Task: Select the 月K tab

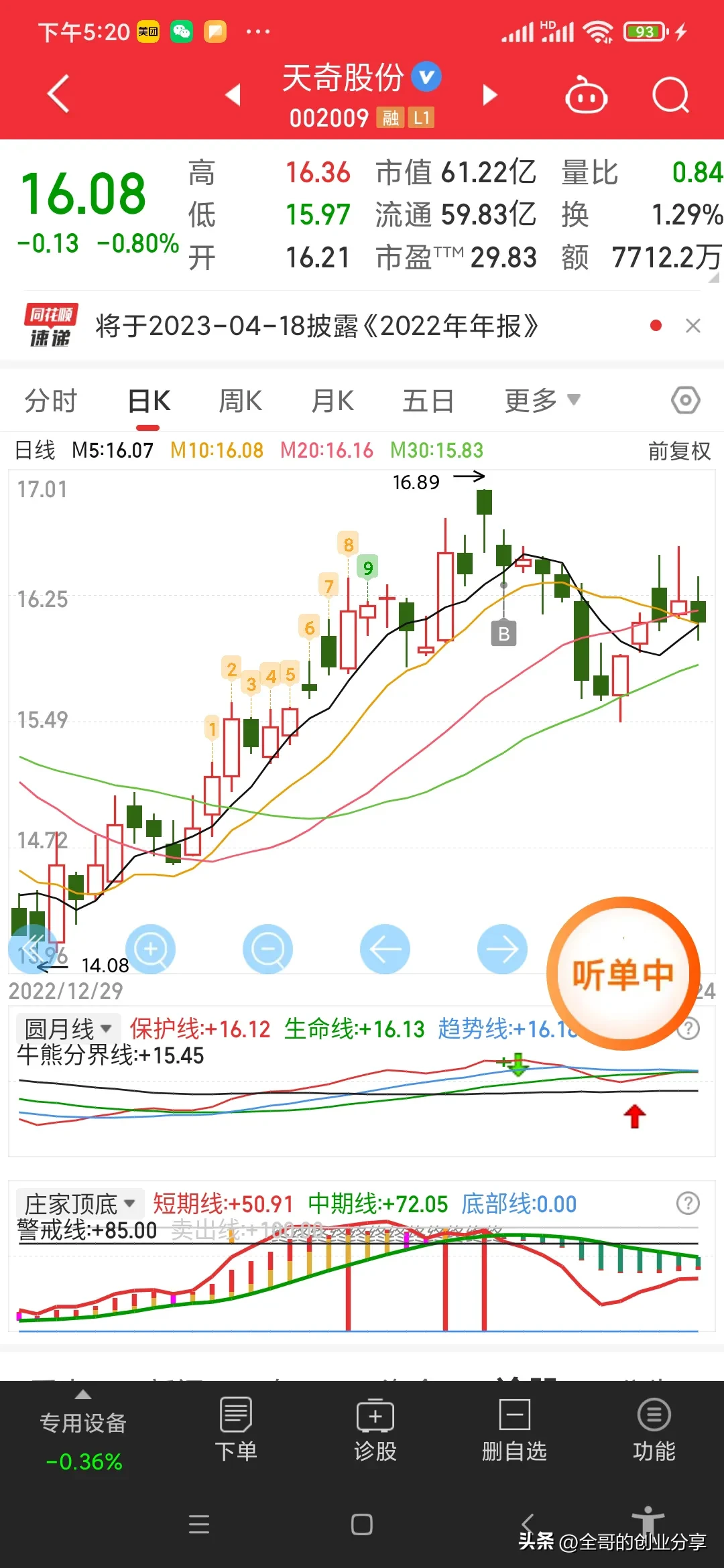Action: tap(333, 401)
